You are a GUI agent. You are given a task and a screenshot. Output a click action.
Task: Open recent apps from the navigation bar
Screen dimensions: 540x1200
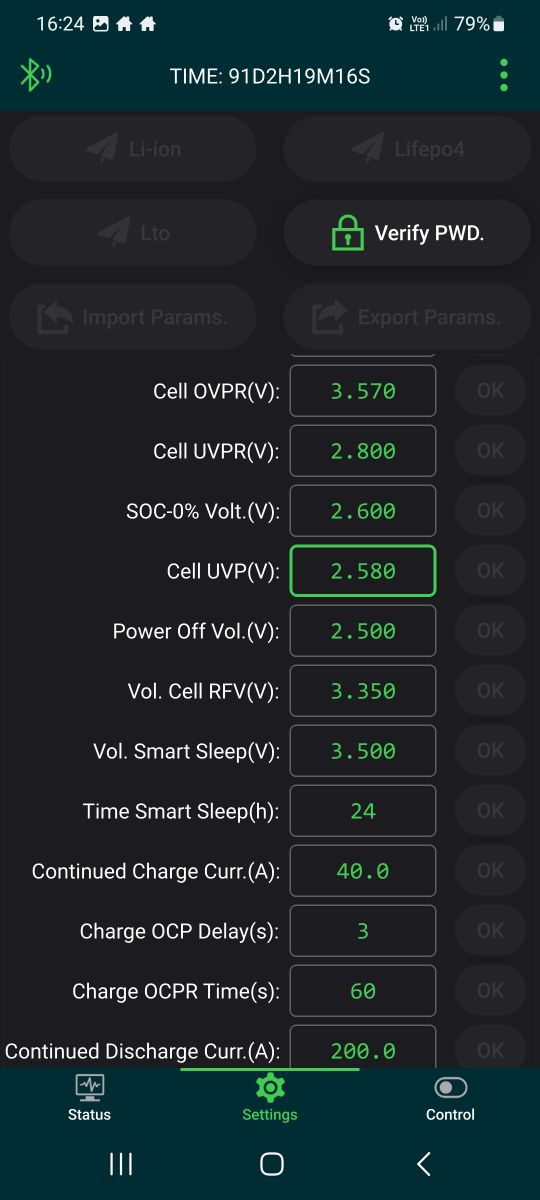pyautogui.click(x=121, y=1163)
